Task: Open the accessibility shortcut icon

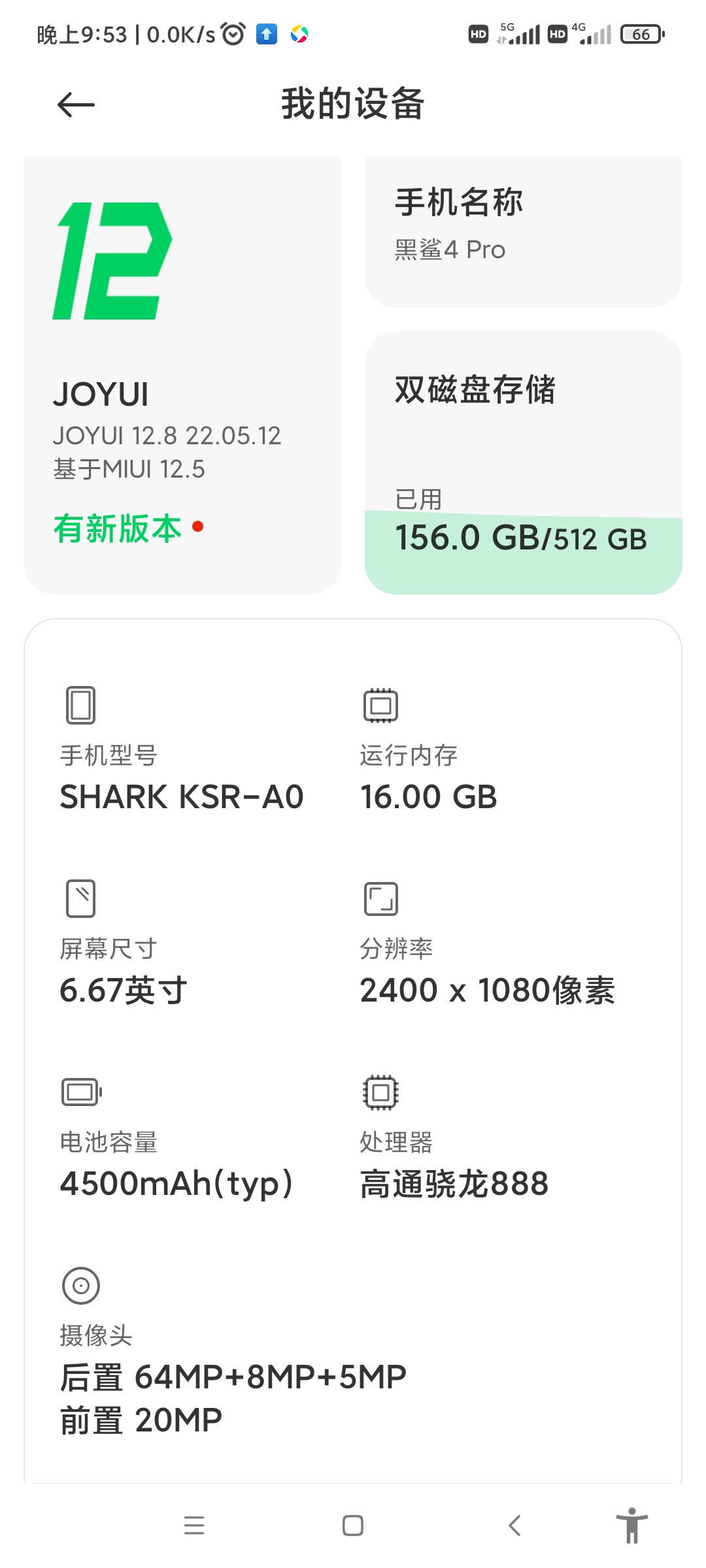Action: pos(631,1526)
